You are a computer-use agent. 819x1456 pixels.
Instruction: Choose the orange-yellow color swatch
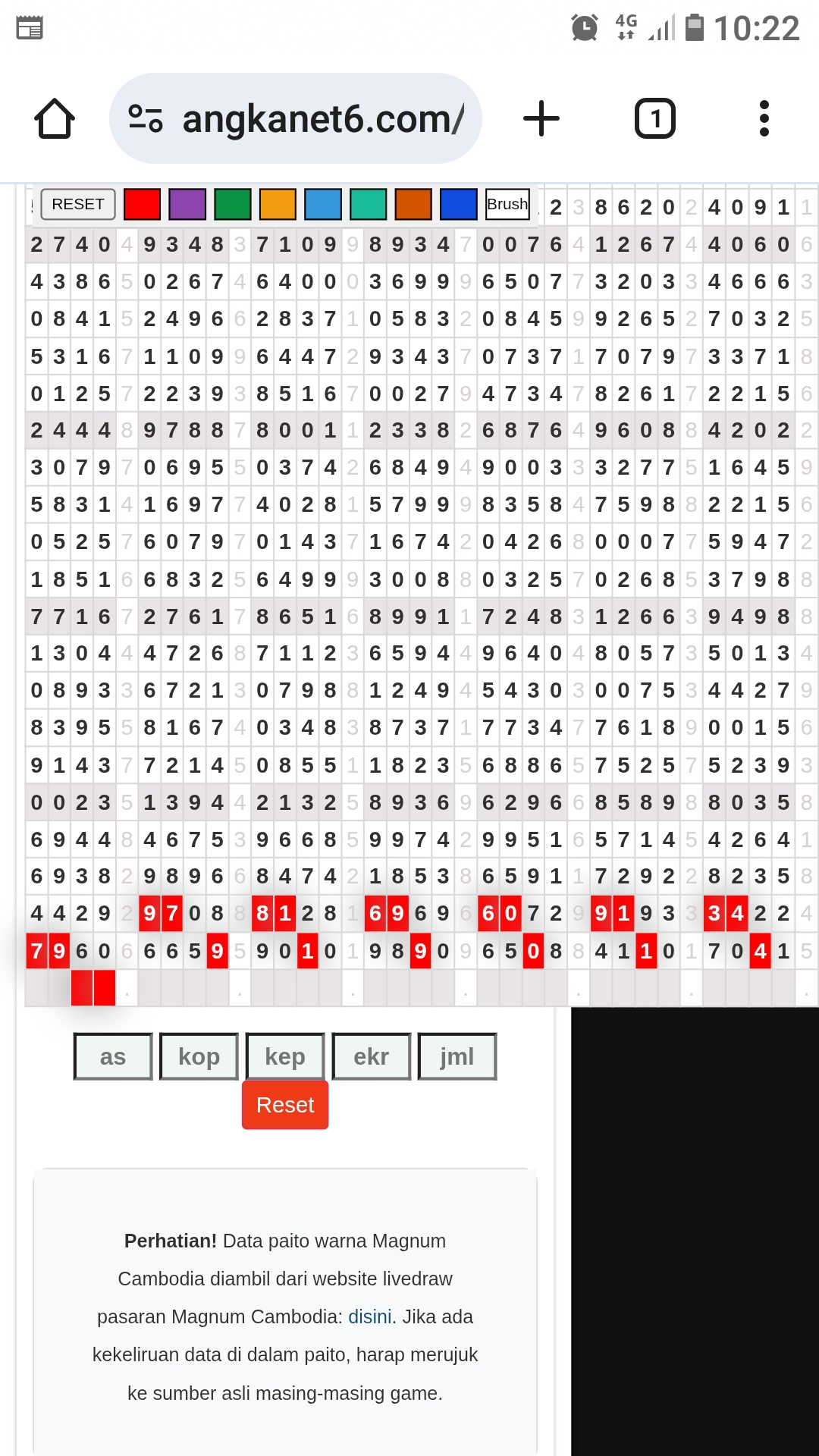(x=278, y=205)
